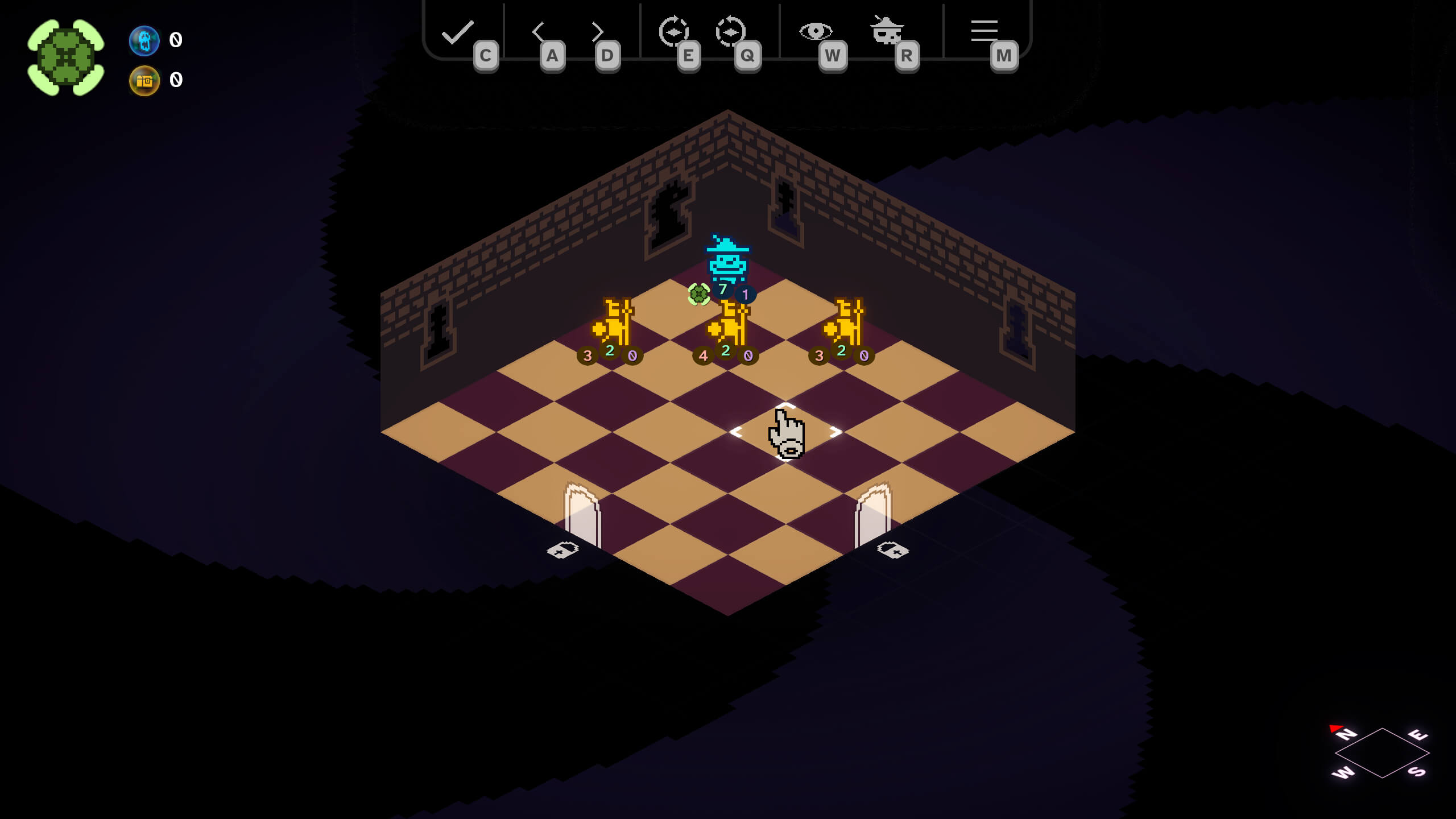This screenshot has width=1456, height=819.
Task: Select the previous item with left arrow
Action: click(538, 32)
